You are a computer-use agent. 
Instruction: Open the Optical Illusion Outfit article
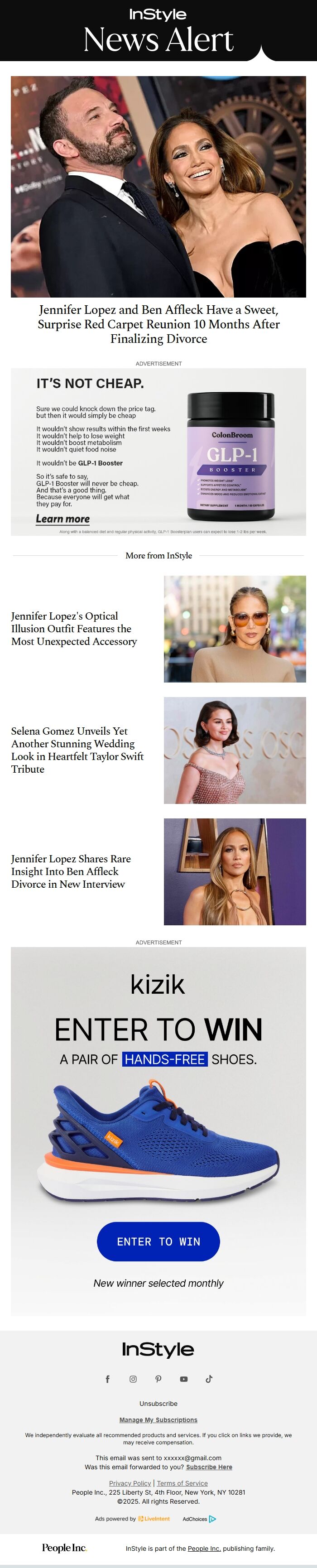pyautogui.click(x=74, y=629)
